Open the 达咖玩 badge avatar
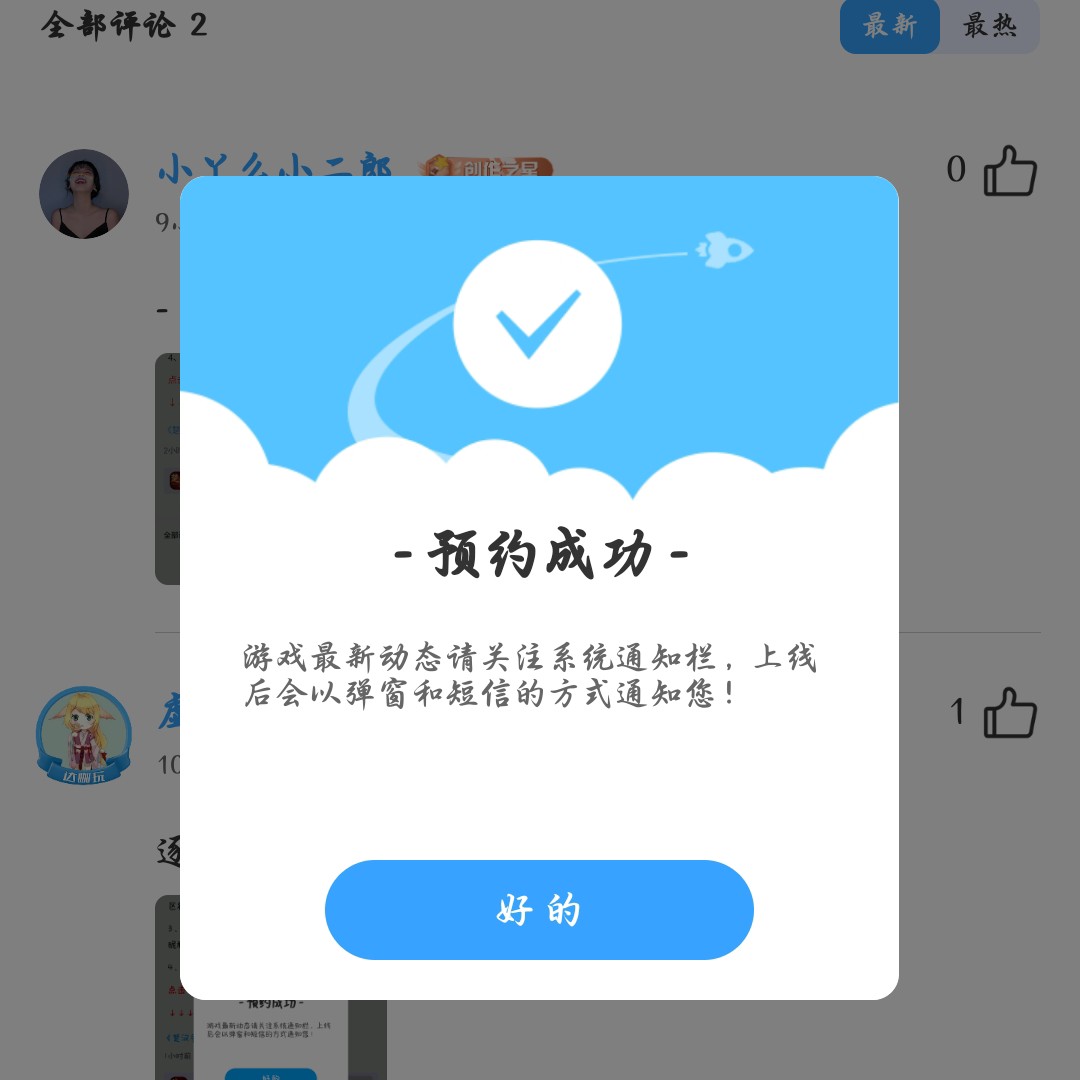Image resolution: width=1080 pixels, height=1080 pixels. tap(84, 735)
